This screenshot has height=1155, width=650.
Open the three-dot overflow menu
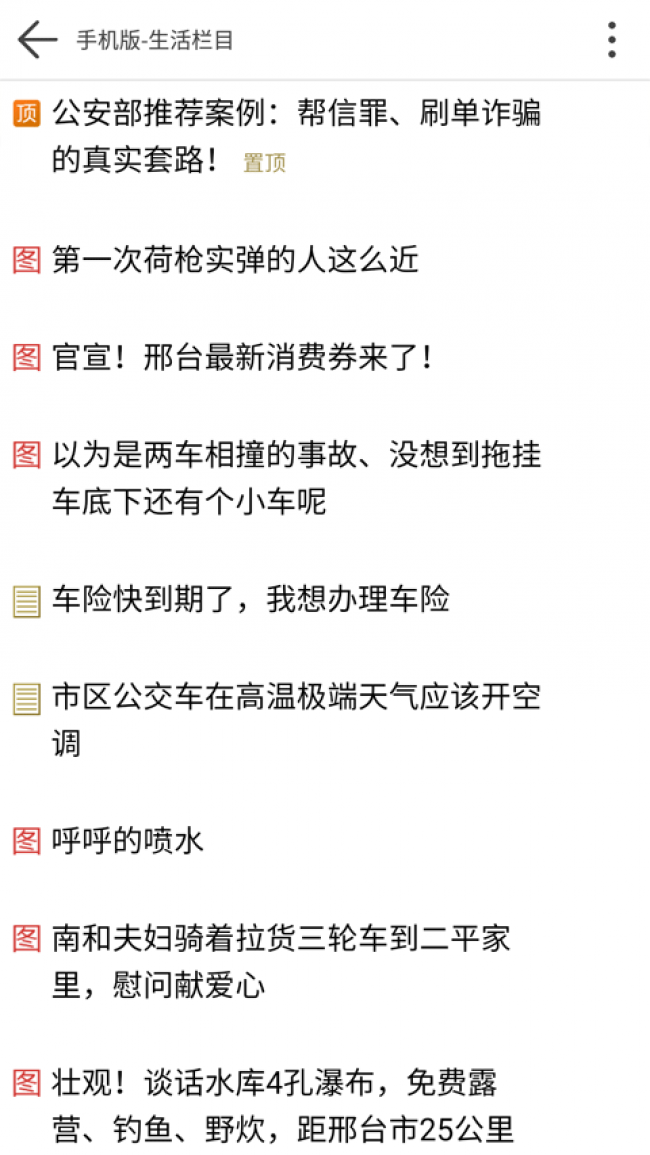pyautogui.click(x=611, y=40)
